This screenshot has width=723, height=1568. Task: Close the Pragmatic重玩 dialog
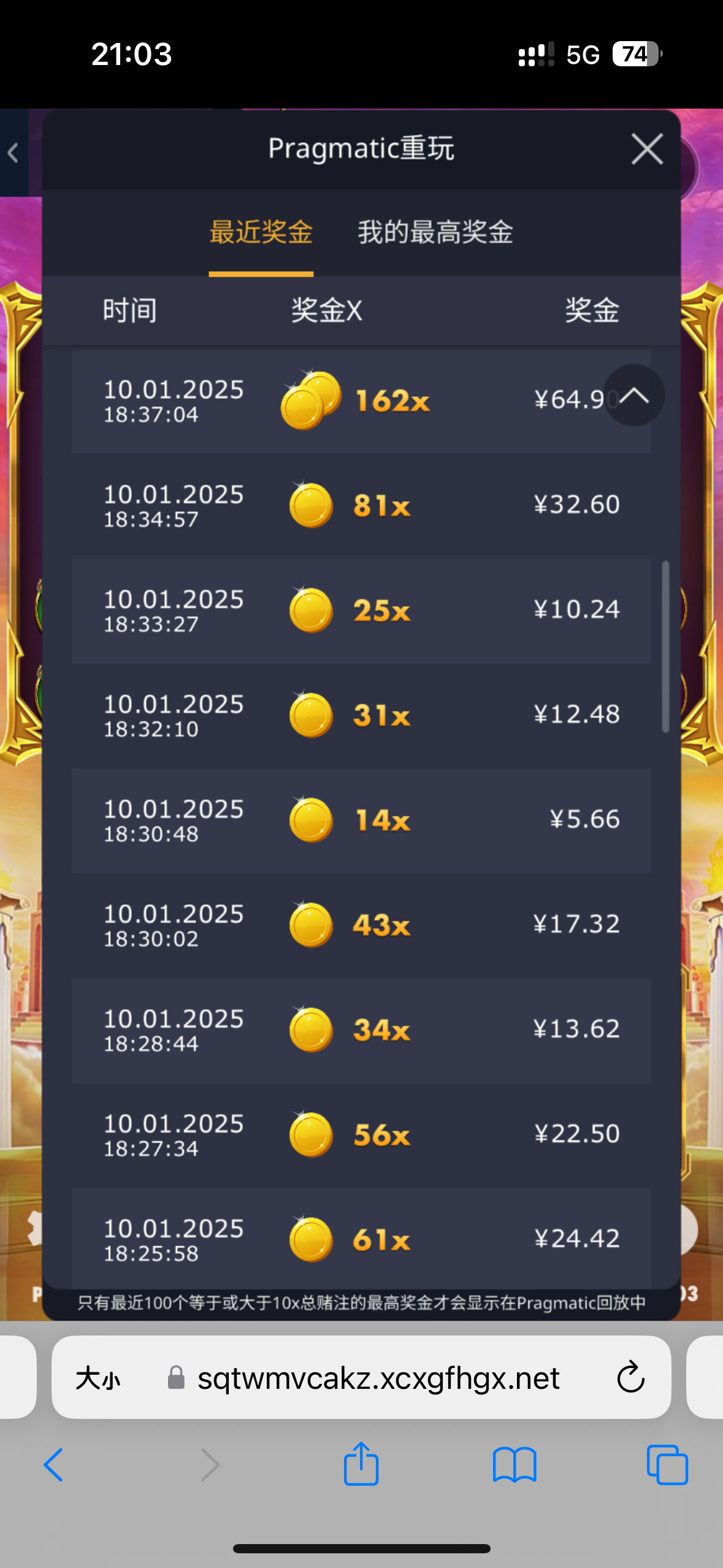click(647, 149)
